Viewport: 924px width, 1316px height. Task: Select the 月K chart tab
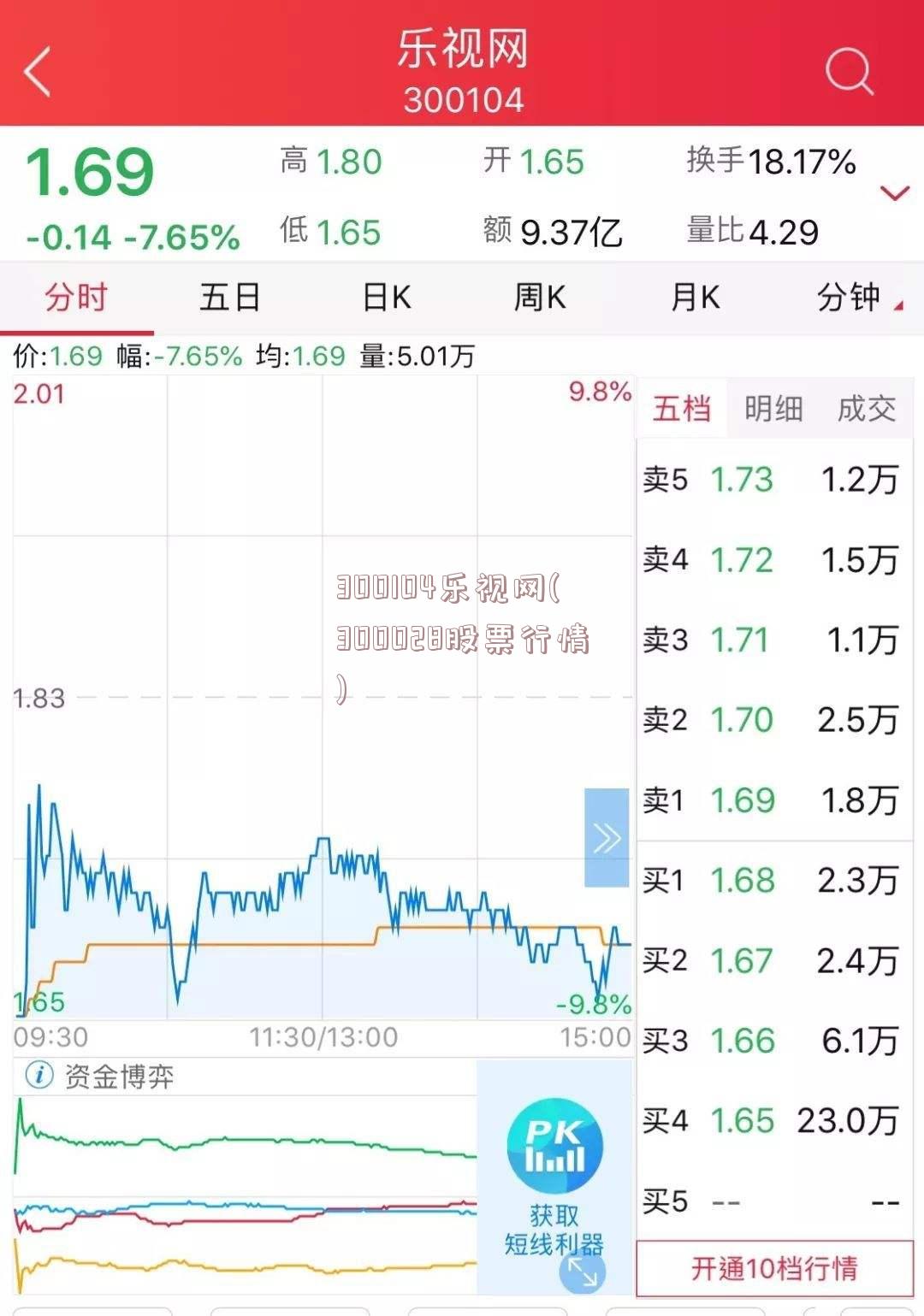pyautogui.click(x=695, y=298)
